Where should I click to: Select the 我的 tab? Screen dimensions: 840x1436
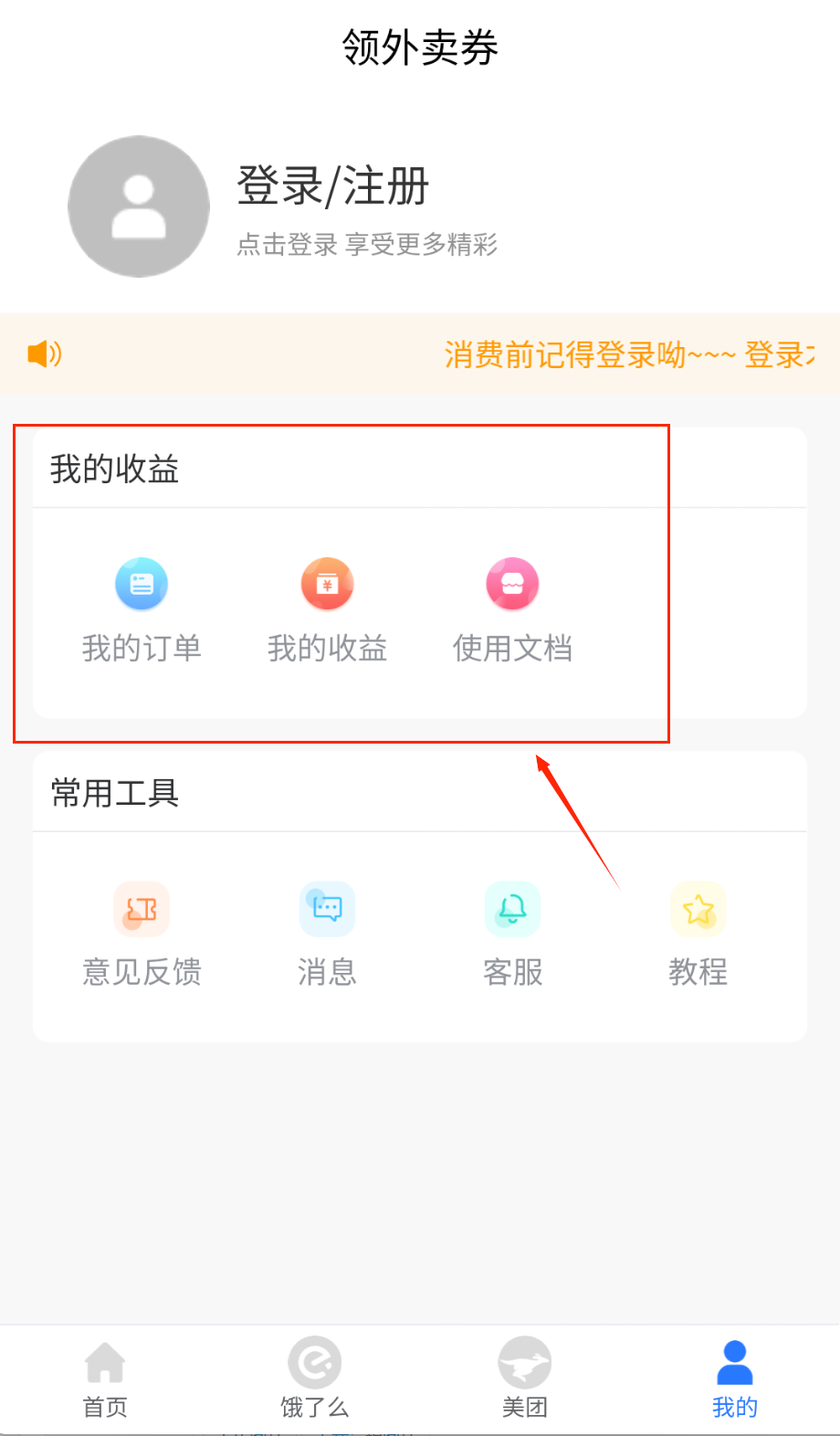735,1379
